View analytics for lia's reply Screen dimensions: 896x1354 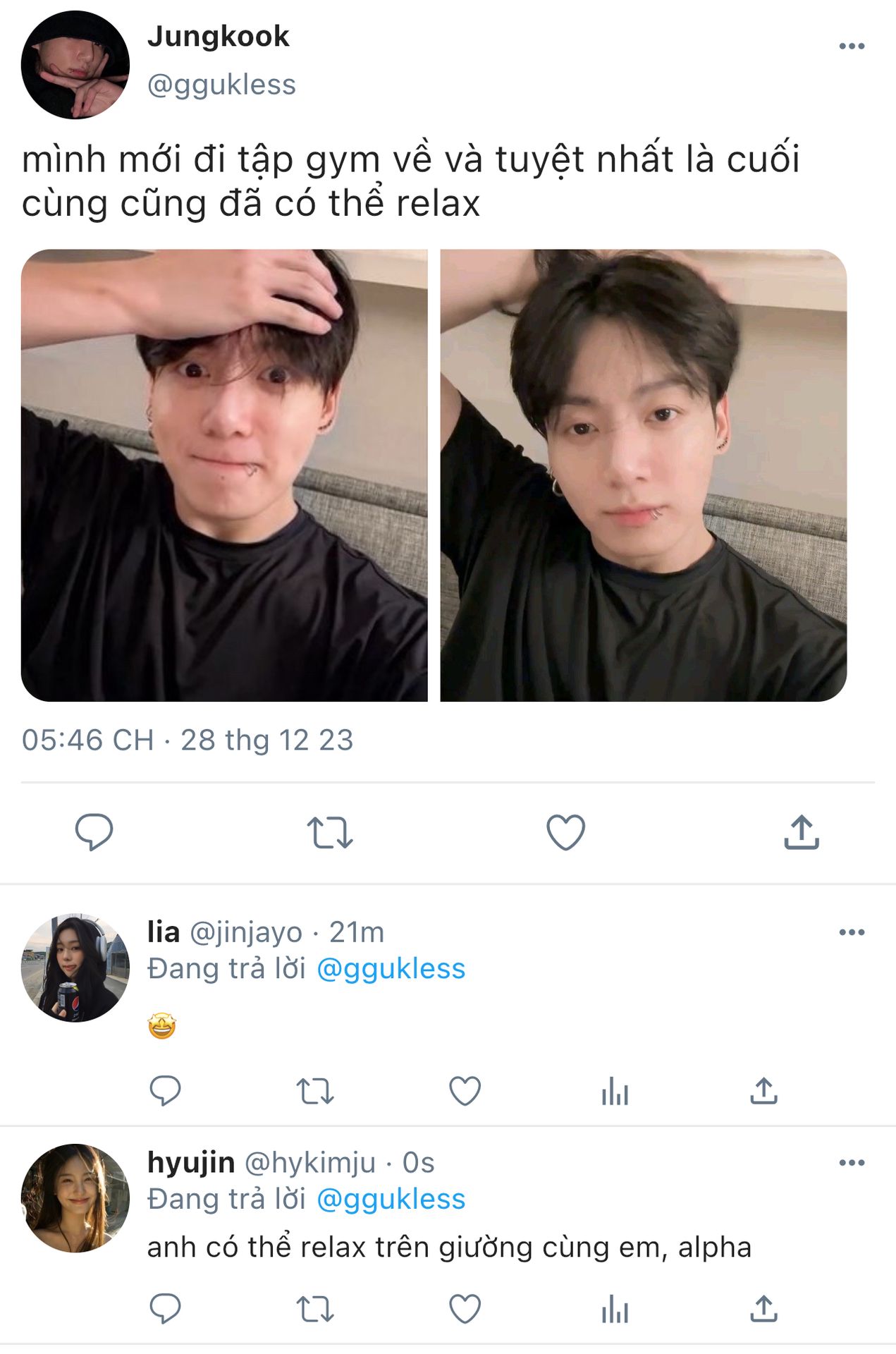point(615,1091)
